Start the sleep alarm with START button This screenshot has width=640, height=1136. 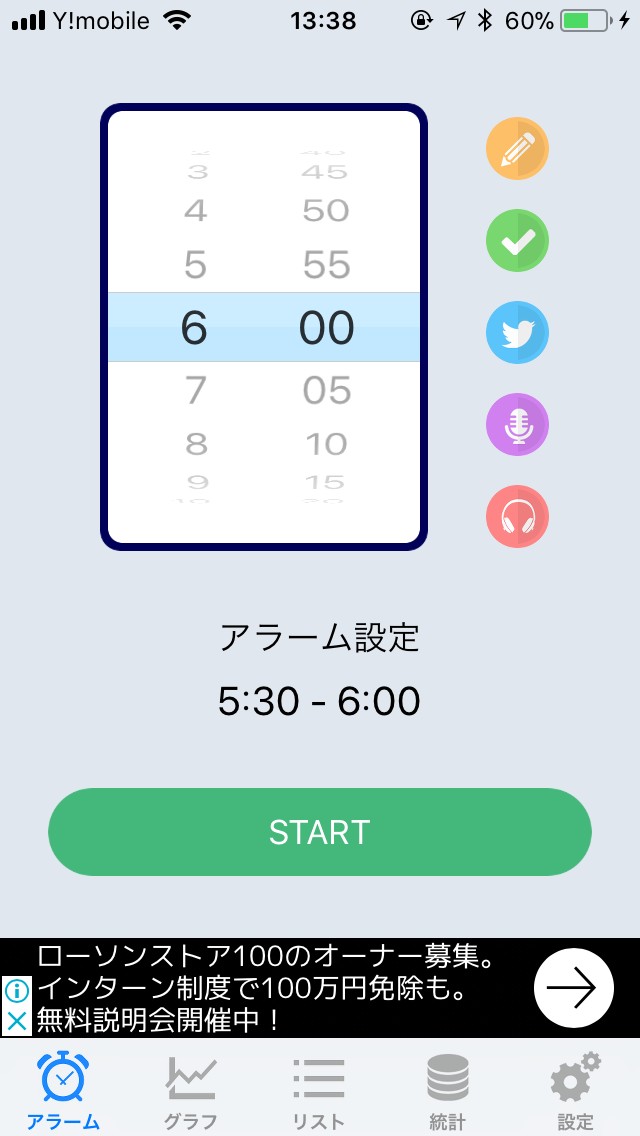[320, 832]
